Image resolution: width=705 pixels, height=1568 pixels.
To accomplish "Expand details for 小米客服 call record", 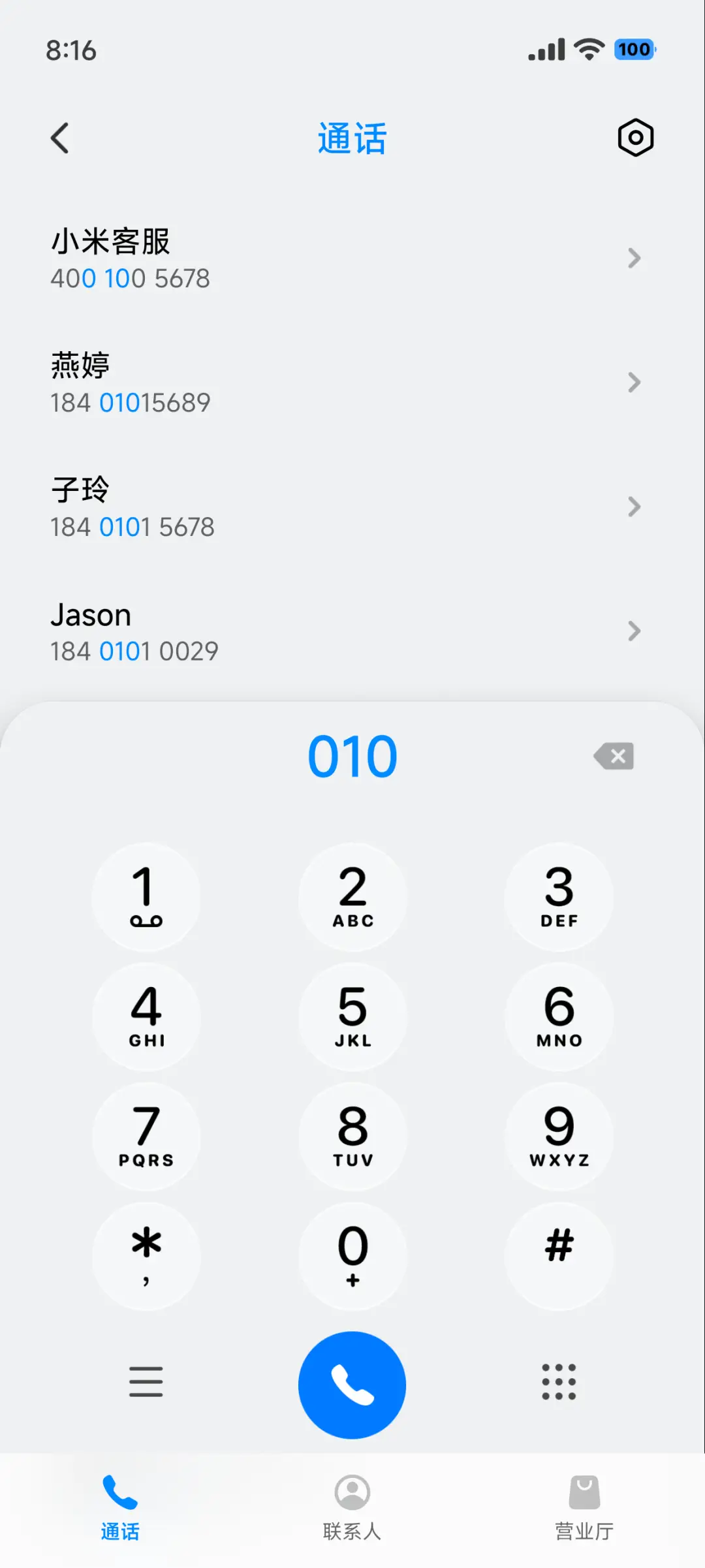I will pos(633,259).
